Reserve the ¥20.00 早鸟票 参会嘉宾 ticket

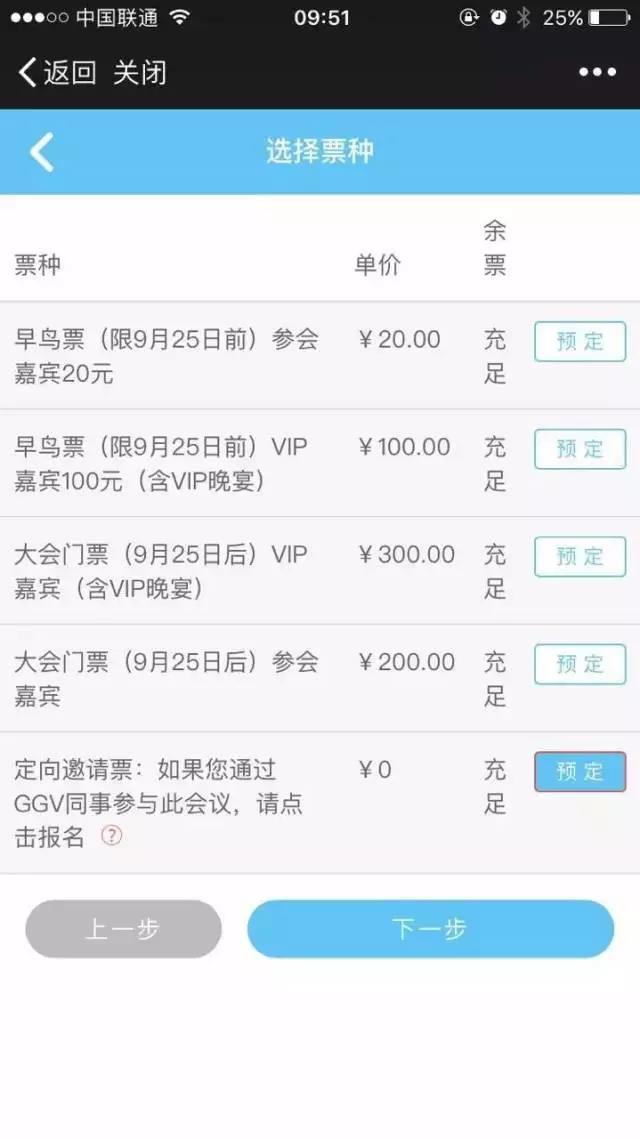pos(580,341)
